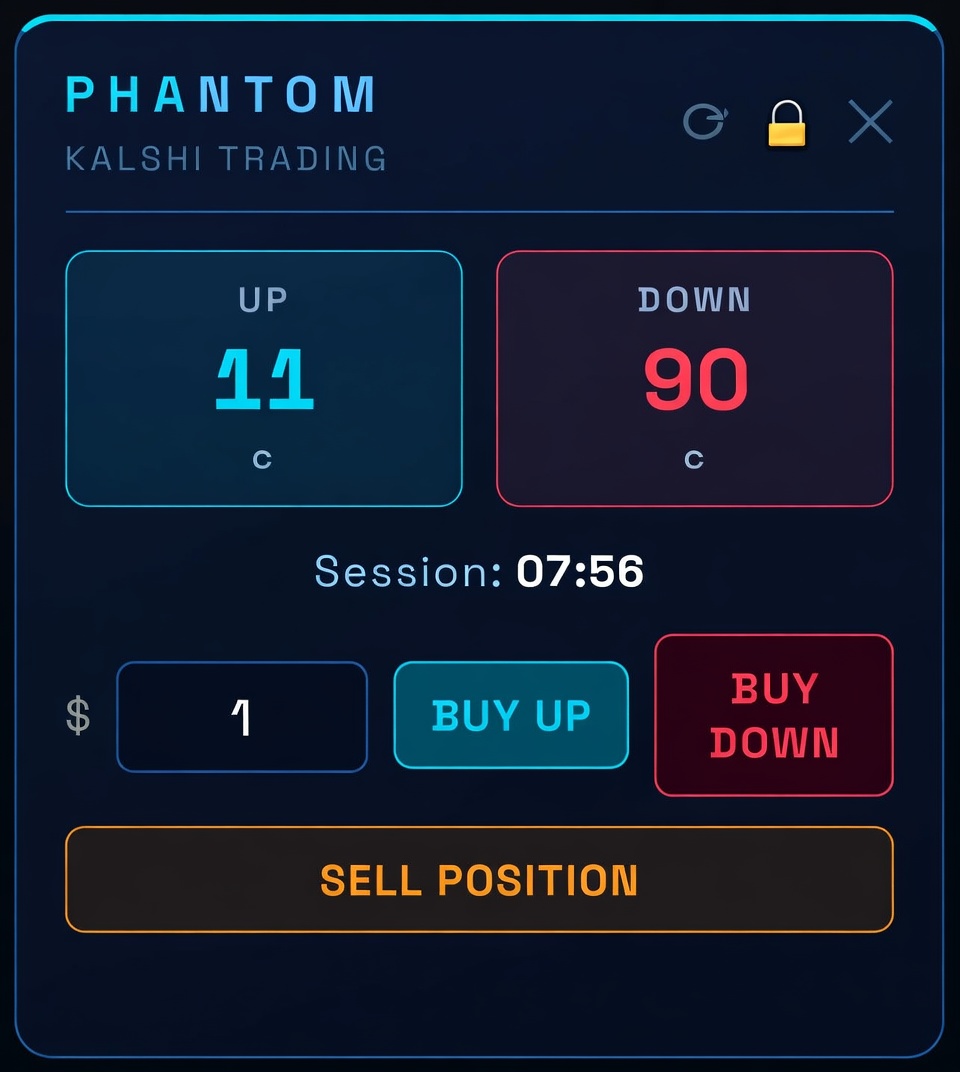960x1072 pixels.
Task: Click the 07:56 session countdown timer
Action: click(580, 572)
